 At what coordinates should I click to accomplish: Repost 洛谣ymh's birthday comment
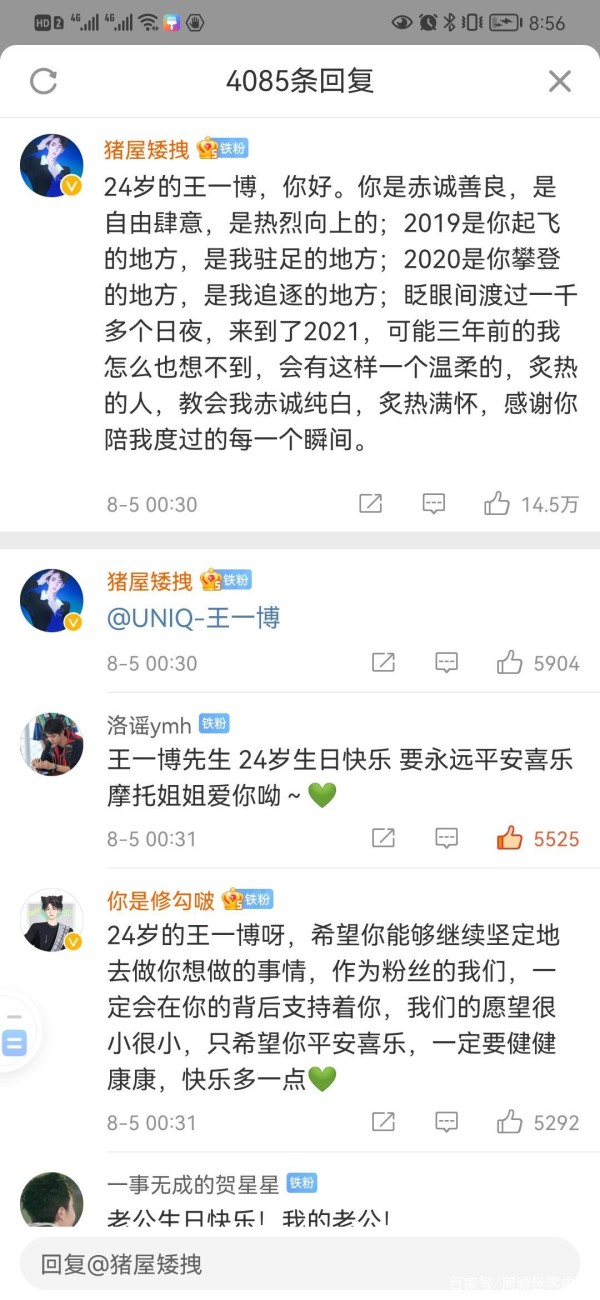coord(383,838)
